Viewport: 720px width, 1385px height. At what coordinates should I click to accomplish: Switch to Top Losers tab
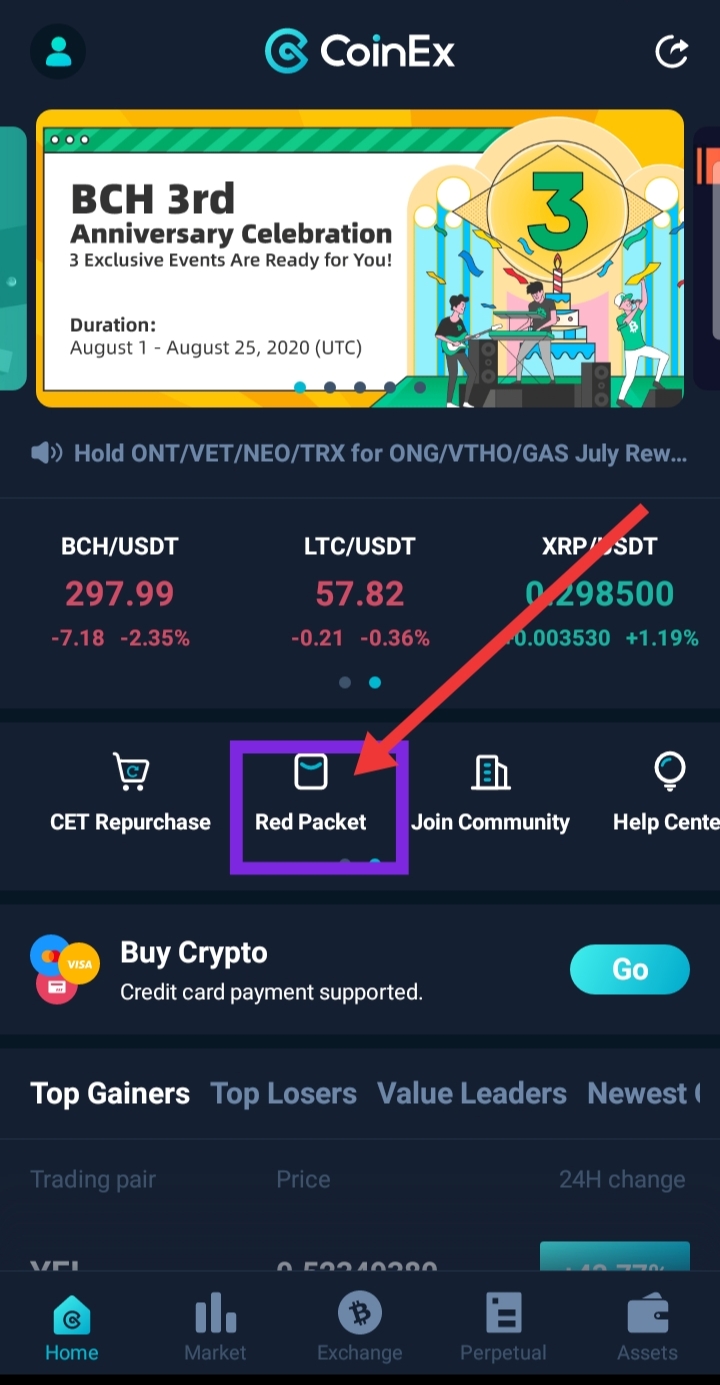[283, 1093]
